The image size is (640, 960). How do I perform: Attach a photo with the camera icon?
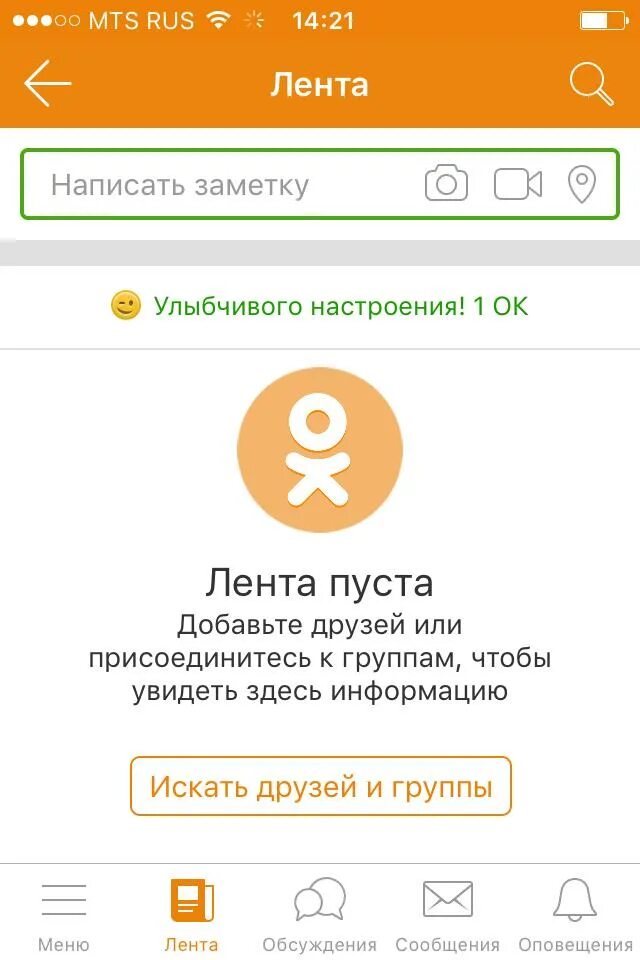[x=446, y=185]
